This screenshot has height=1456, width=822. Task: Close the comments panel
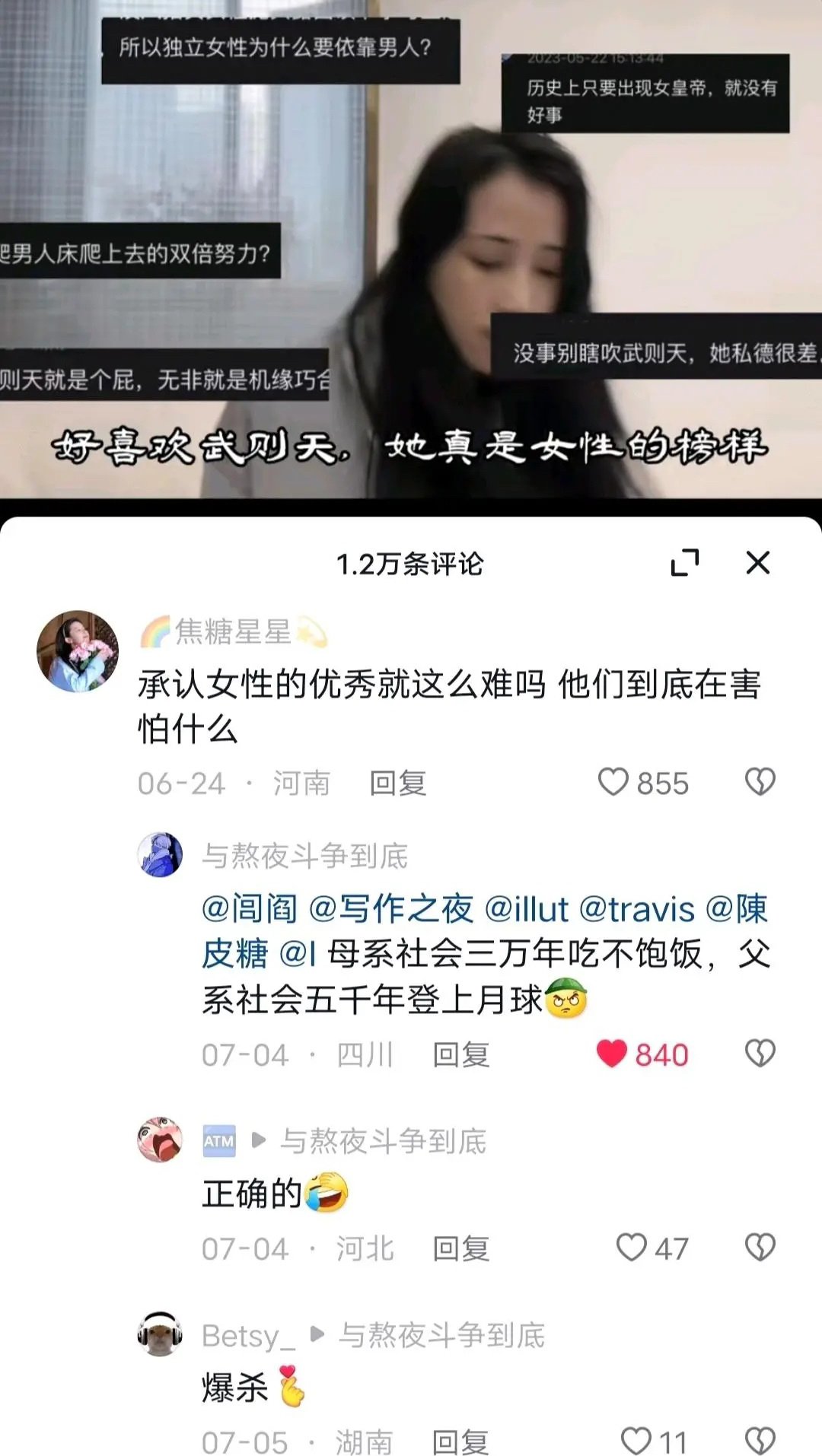click(x=757, y=563)
